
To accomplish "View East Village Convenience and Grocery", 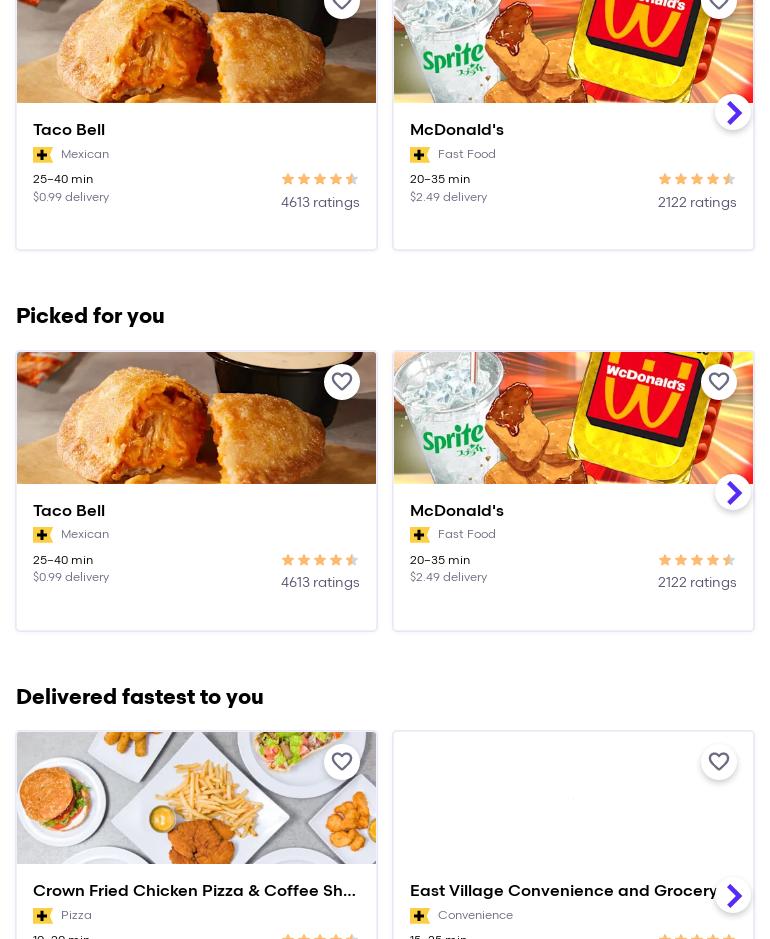I will 560,890.
